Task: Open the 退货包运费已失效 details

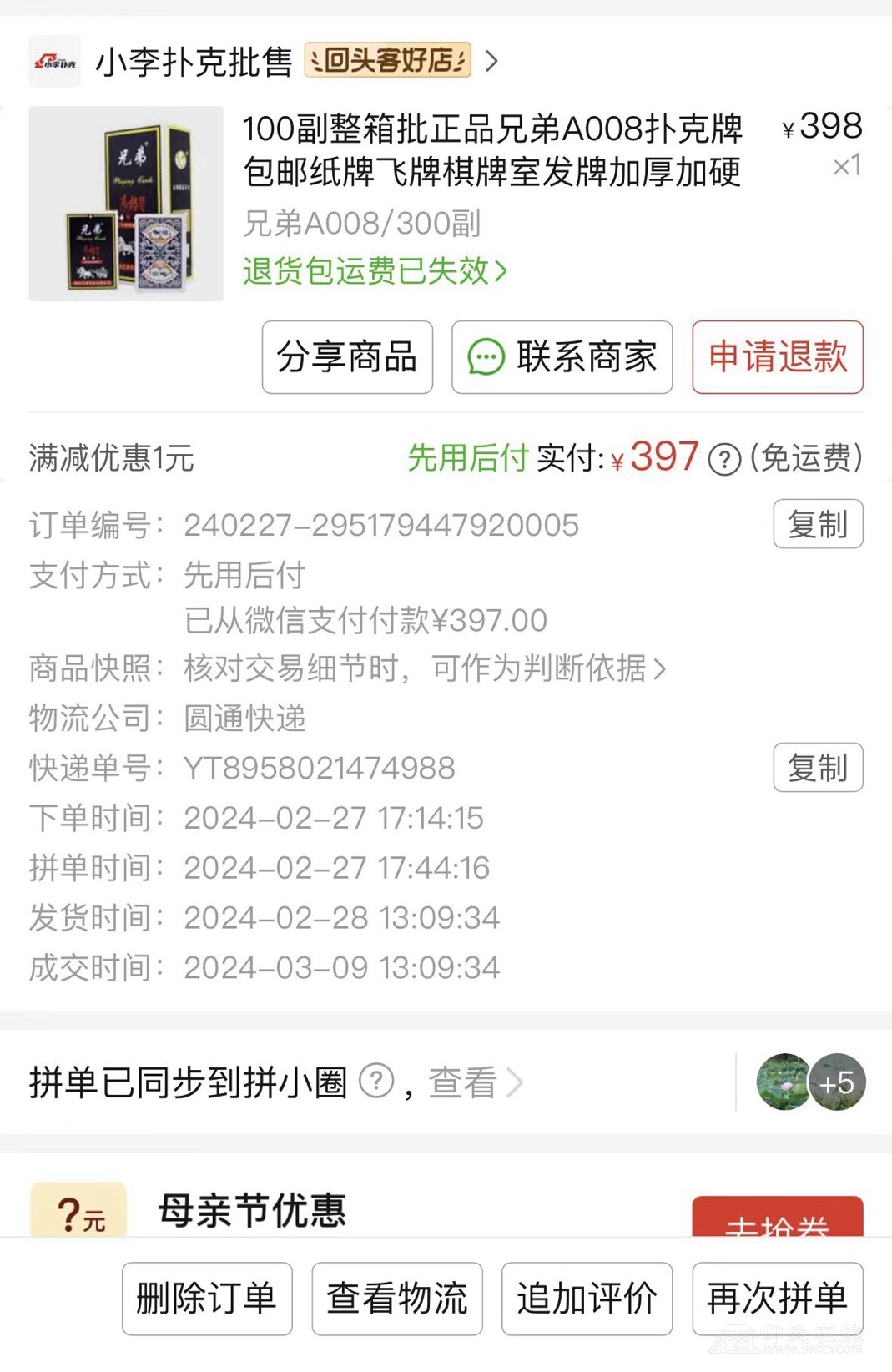Action: (x=375, y=271)
